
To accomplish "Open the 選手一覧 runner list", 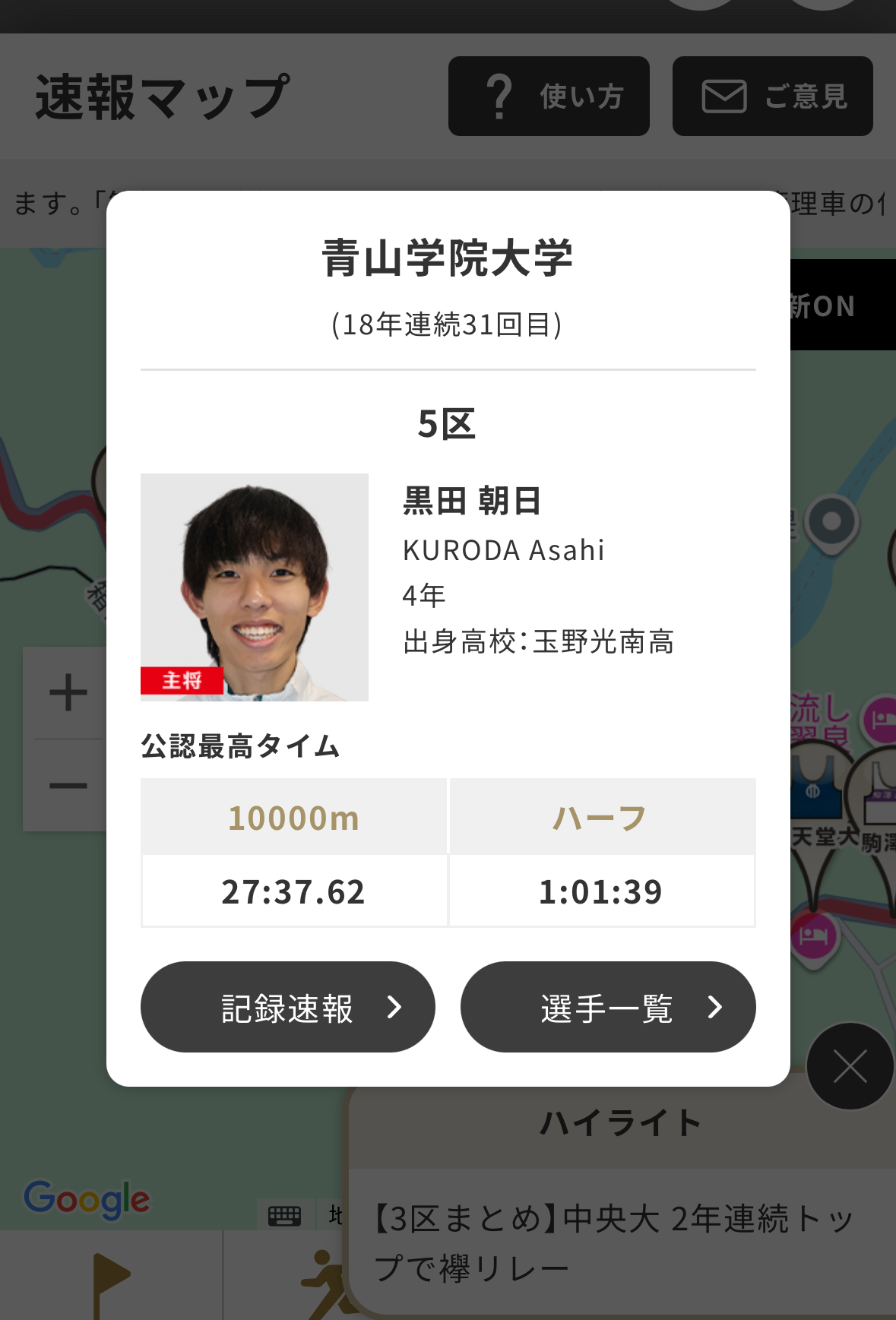I will pos(607,1007).
